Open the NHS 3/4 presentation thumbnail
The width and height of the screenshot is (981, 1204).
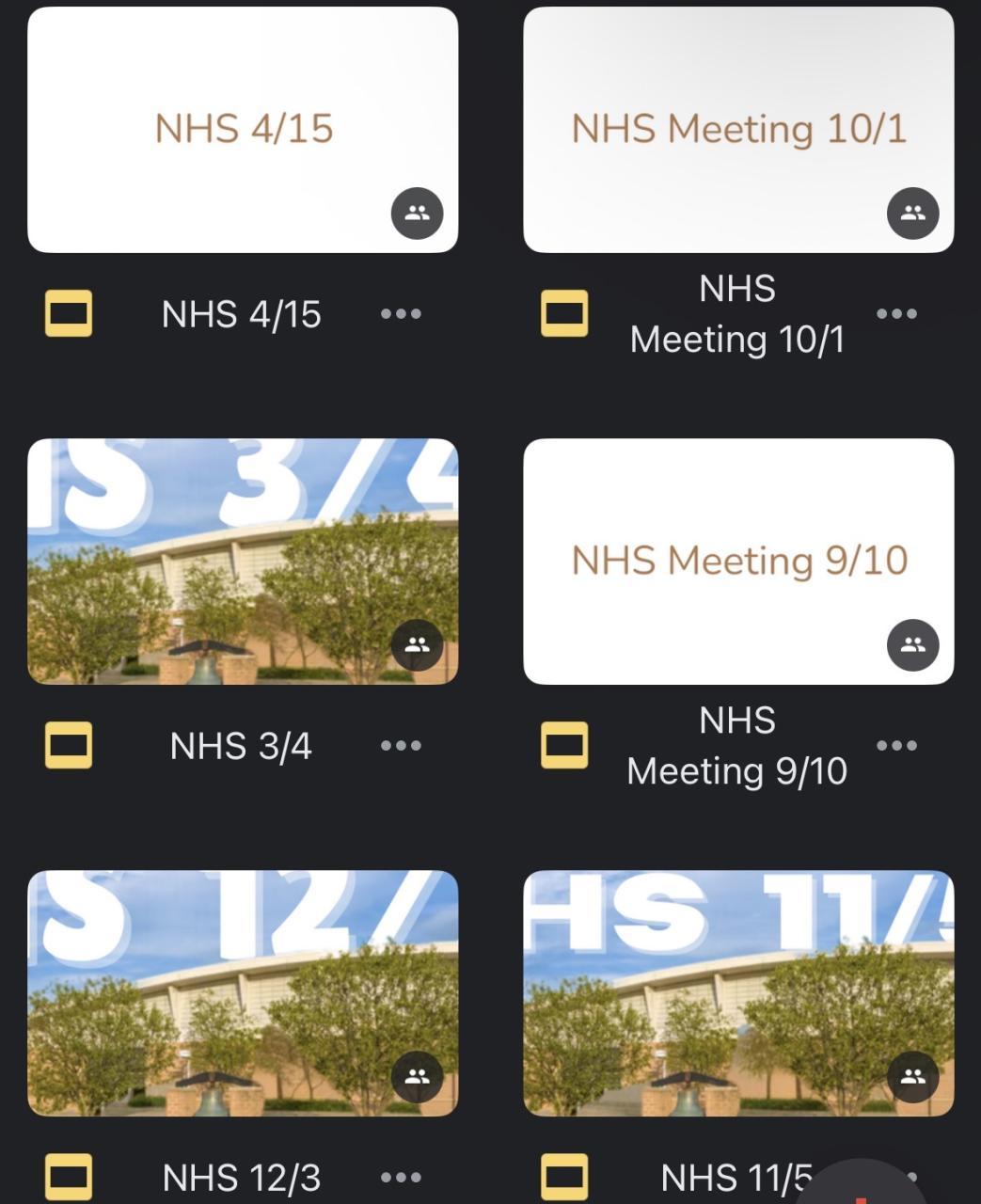pyautogui.click(x=243, y=561)
